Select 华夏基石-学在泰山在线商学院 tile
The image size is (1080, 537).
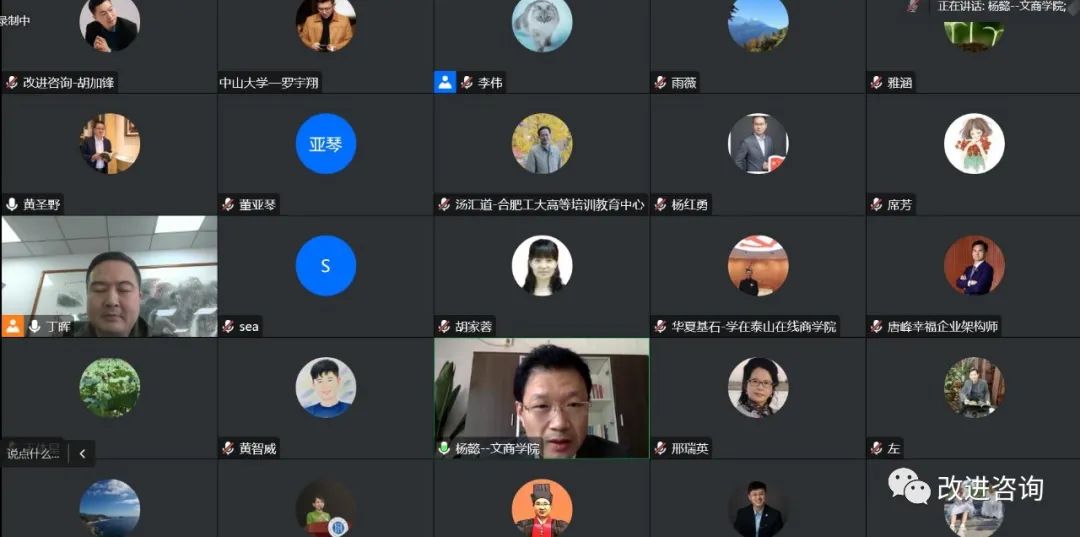coord(757,276)
